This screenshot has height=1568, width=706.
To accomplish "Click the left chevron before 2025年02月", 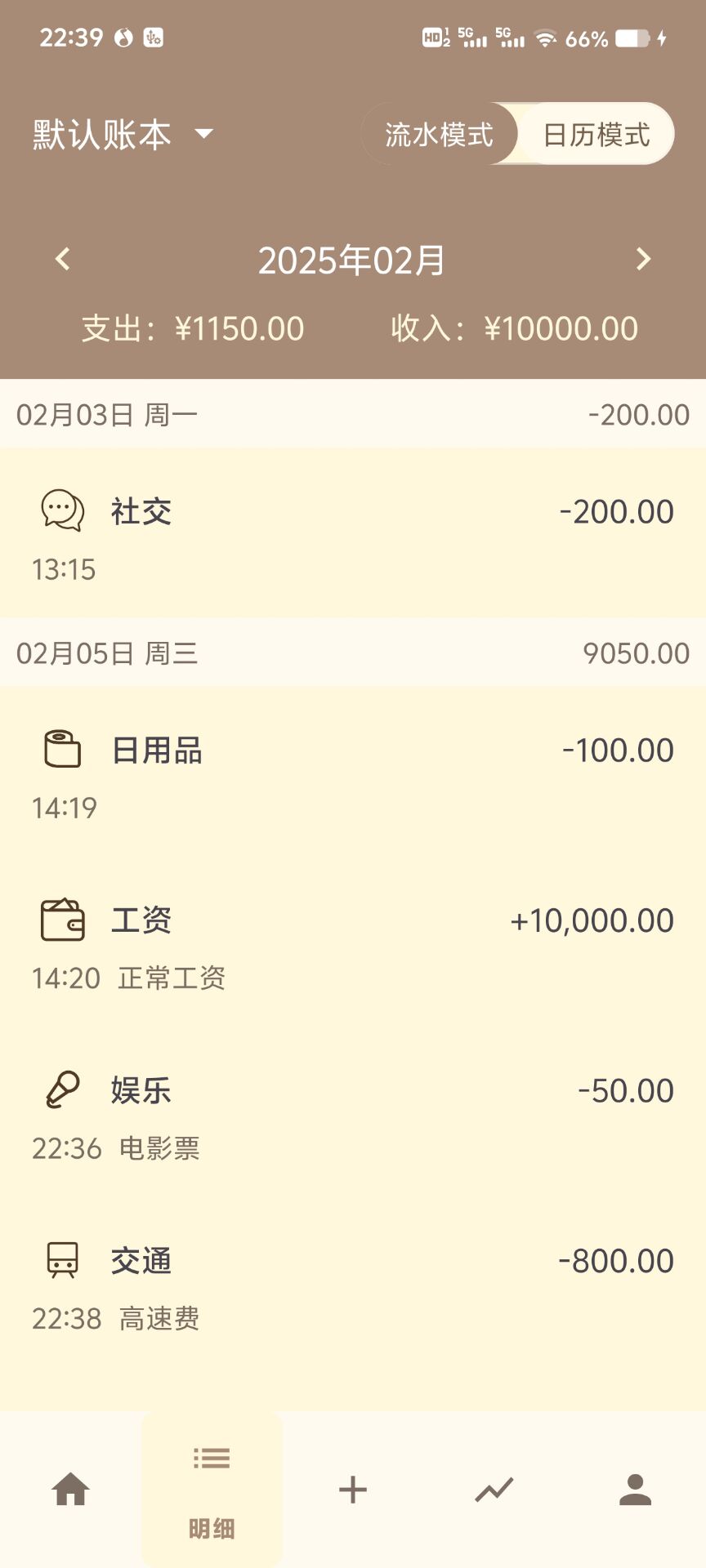I will pos(61,260).
